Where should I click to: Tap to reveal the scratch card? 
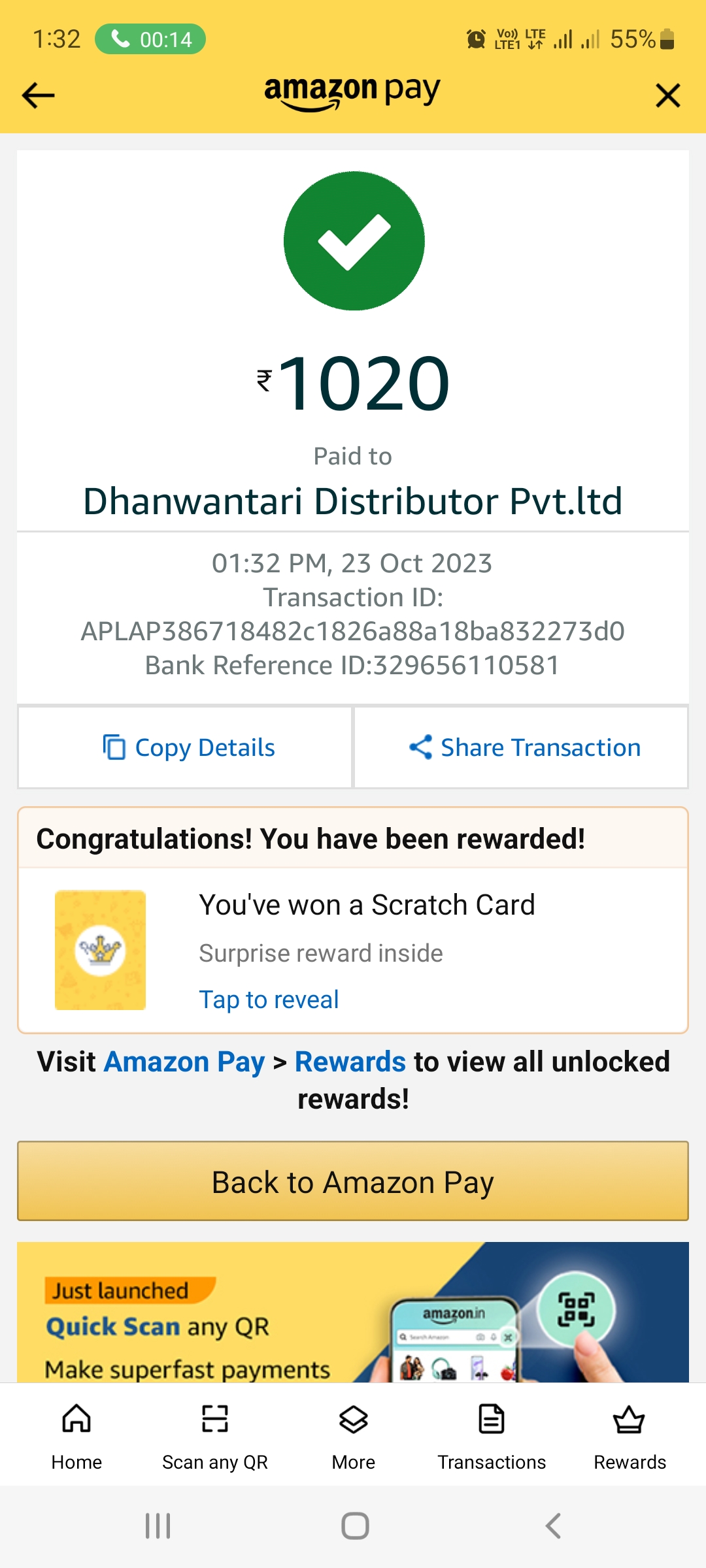[x=269, y=1000]
